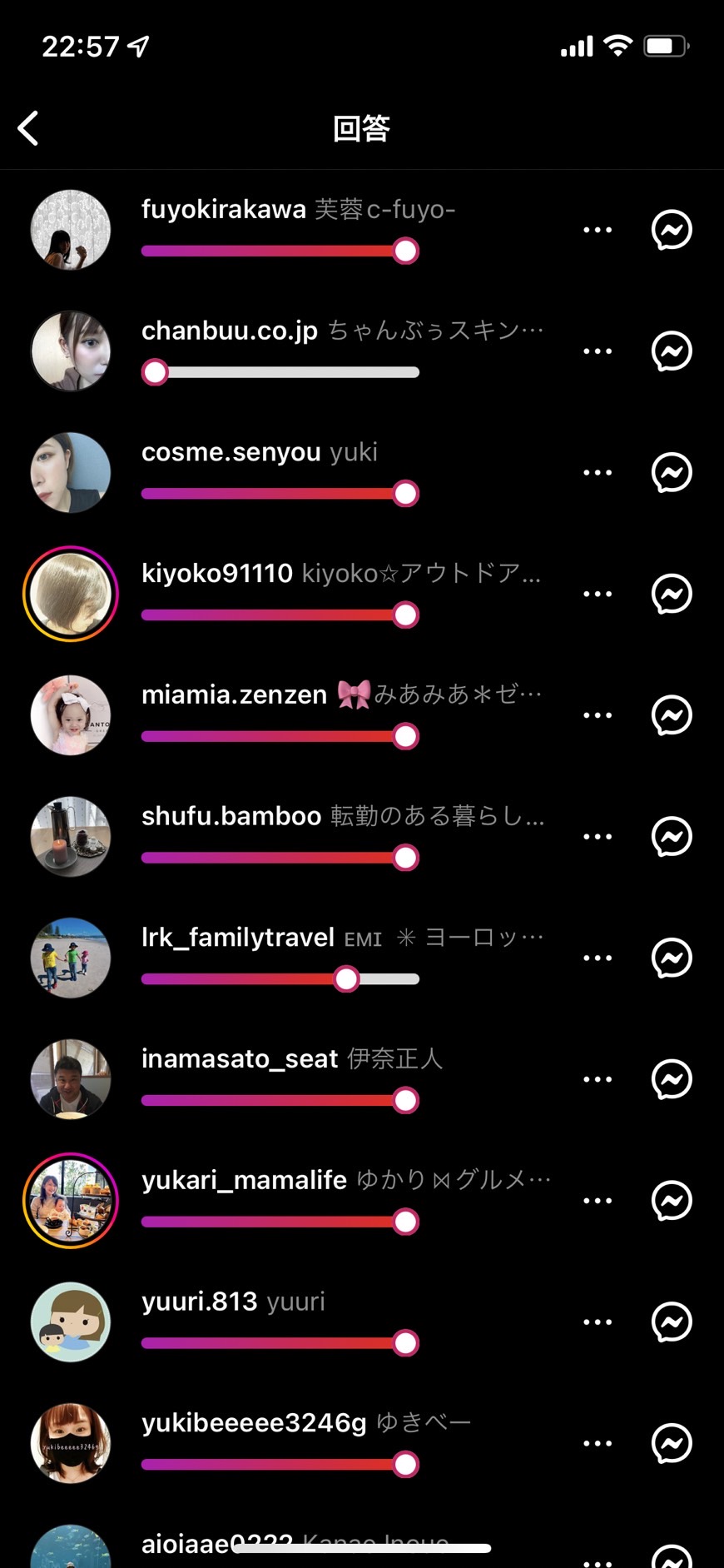Viewport: 724px width, 1568px height.
Task: Open the three-dot menu for miamia.zenzen
Action: pos(598,715)
